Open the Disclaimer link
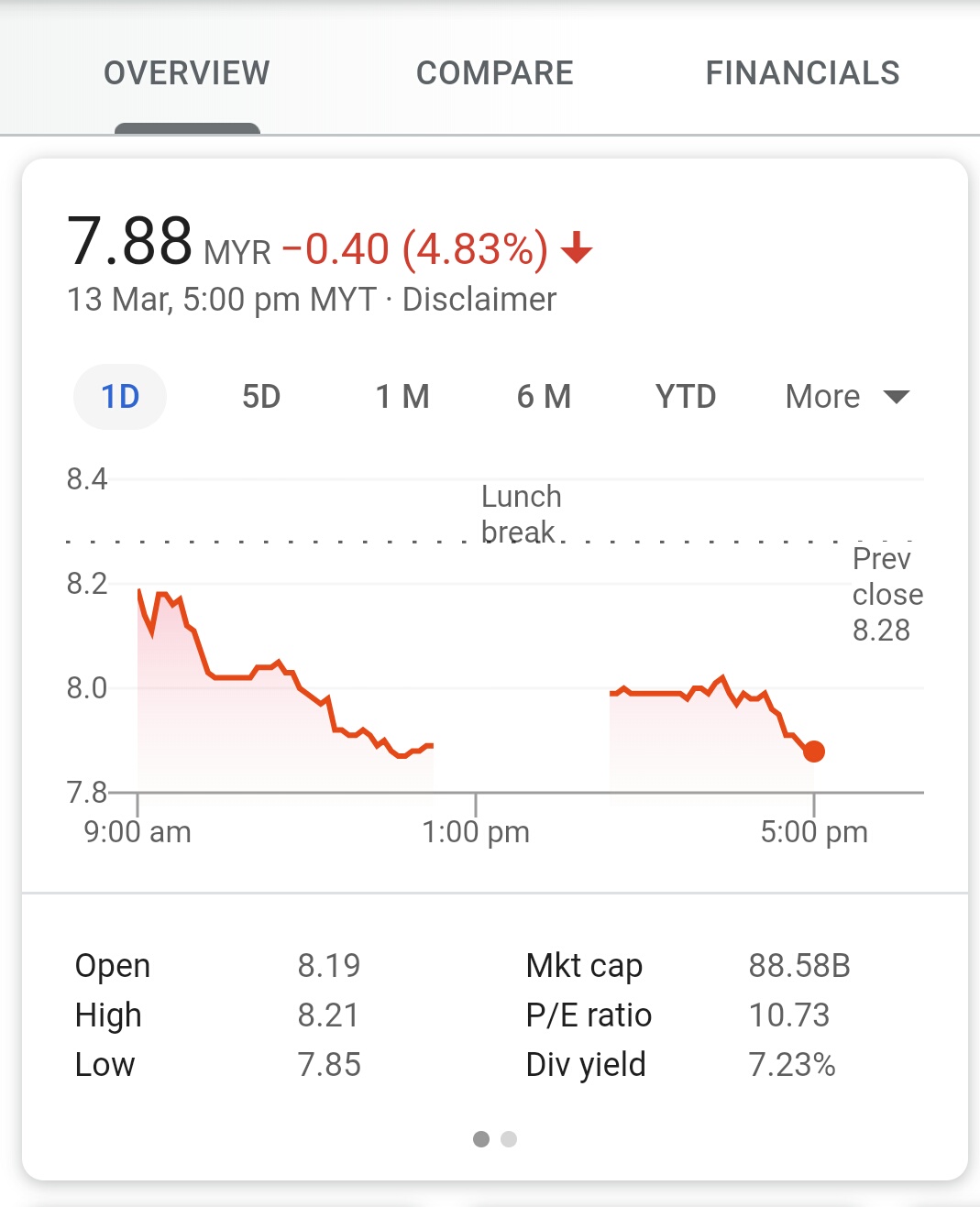Viewport: 980px width, 1207px height. [479, 300]
